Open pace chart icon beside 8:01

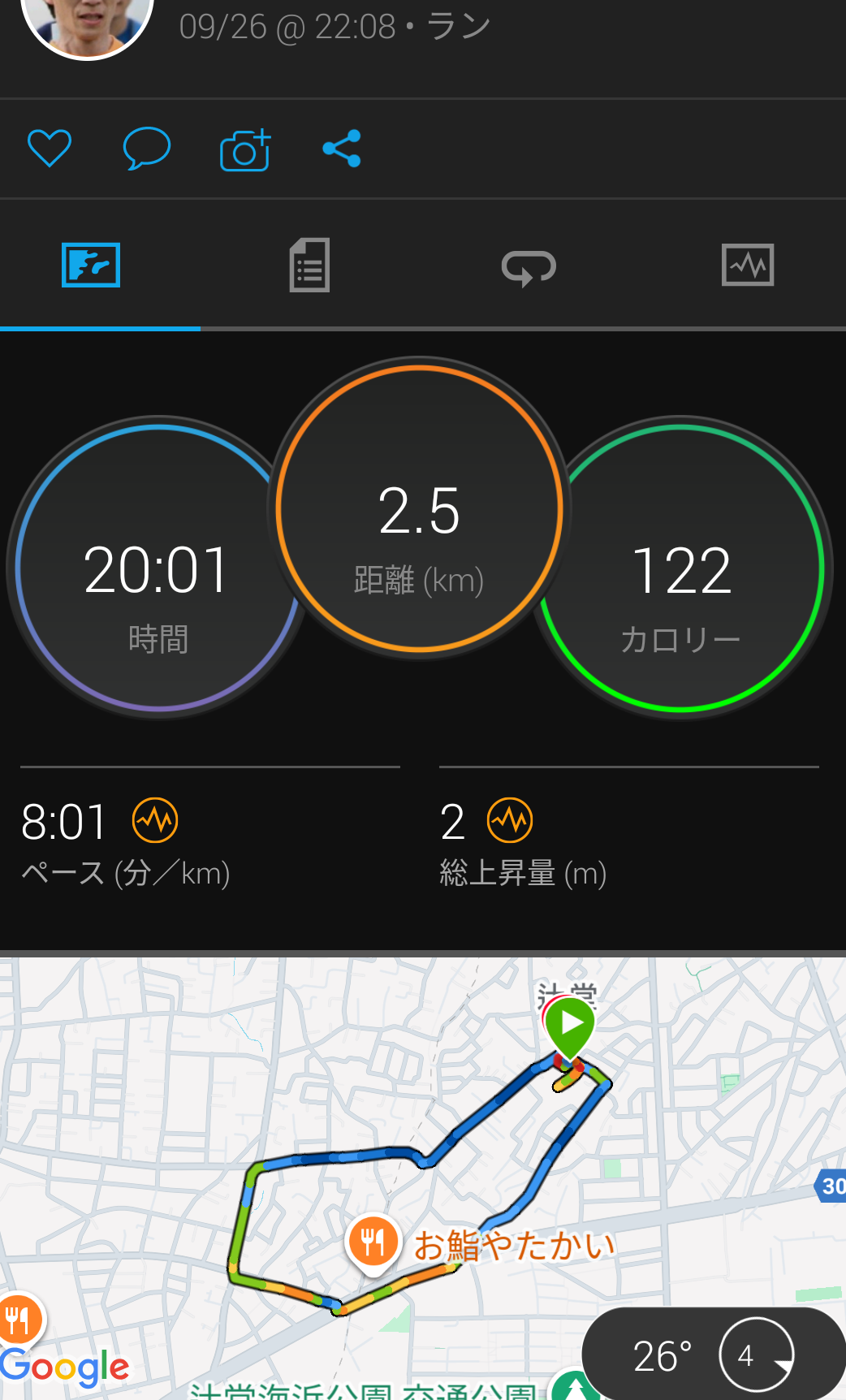pyautogui.click(x=155, y=821)
